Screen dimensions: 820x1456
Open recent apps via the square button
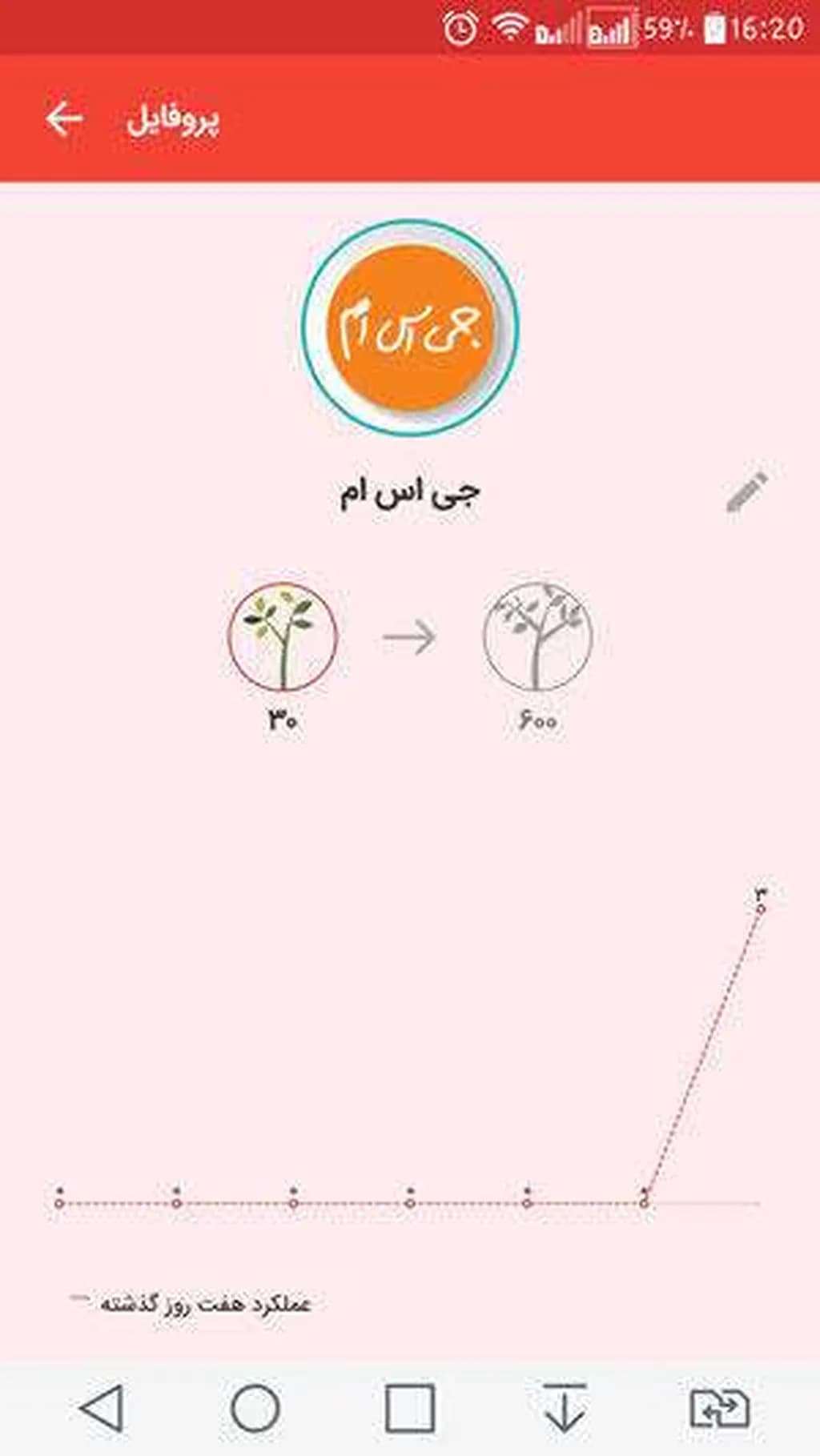click(x=409, y=1408)
